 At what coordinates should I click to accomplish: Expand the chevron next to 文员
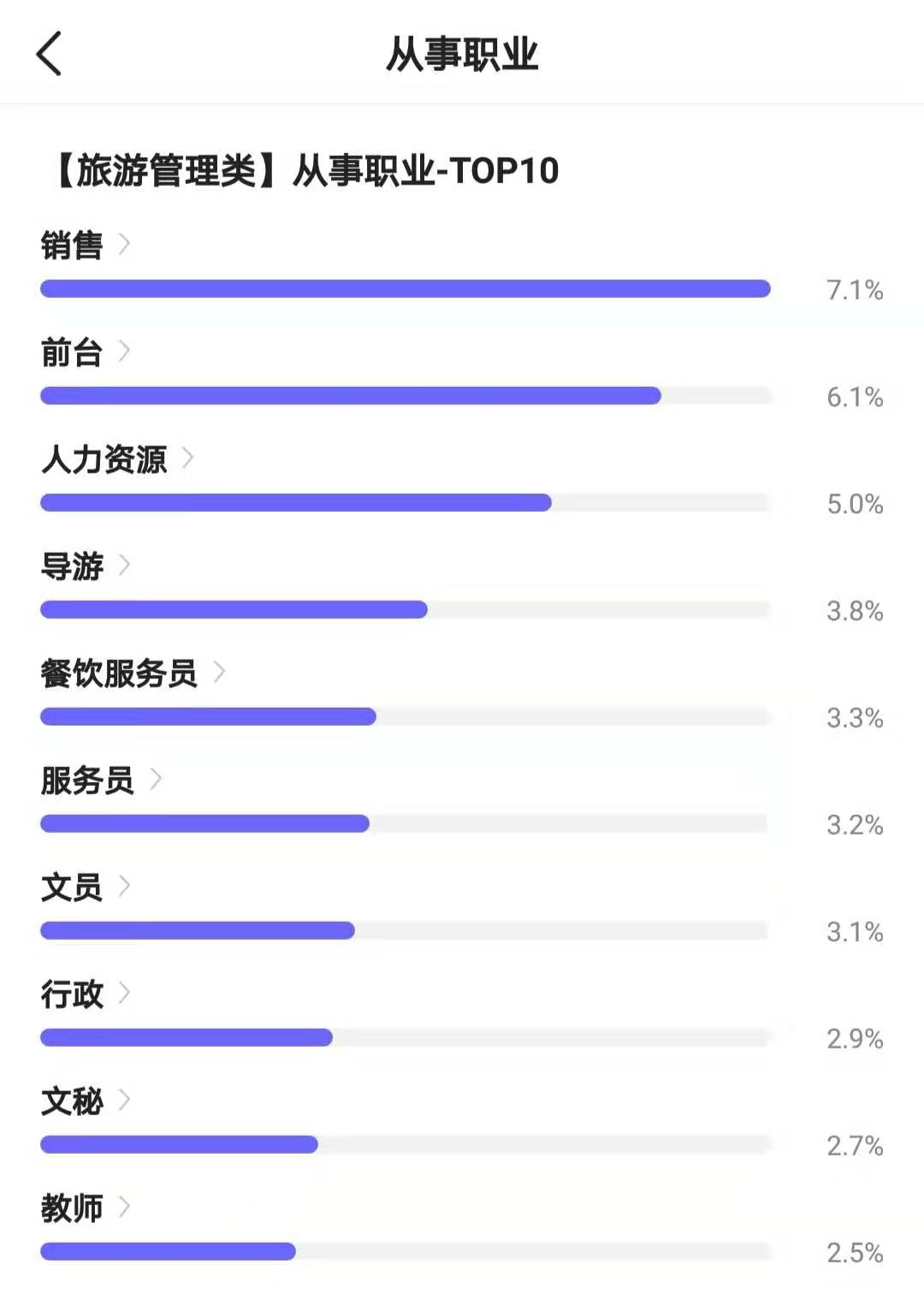coord(125,887)
